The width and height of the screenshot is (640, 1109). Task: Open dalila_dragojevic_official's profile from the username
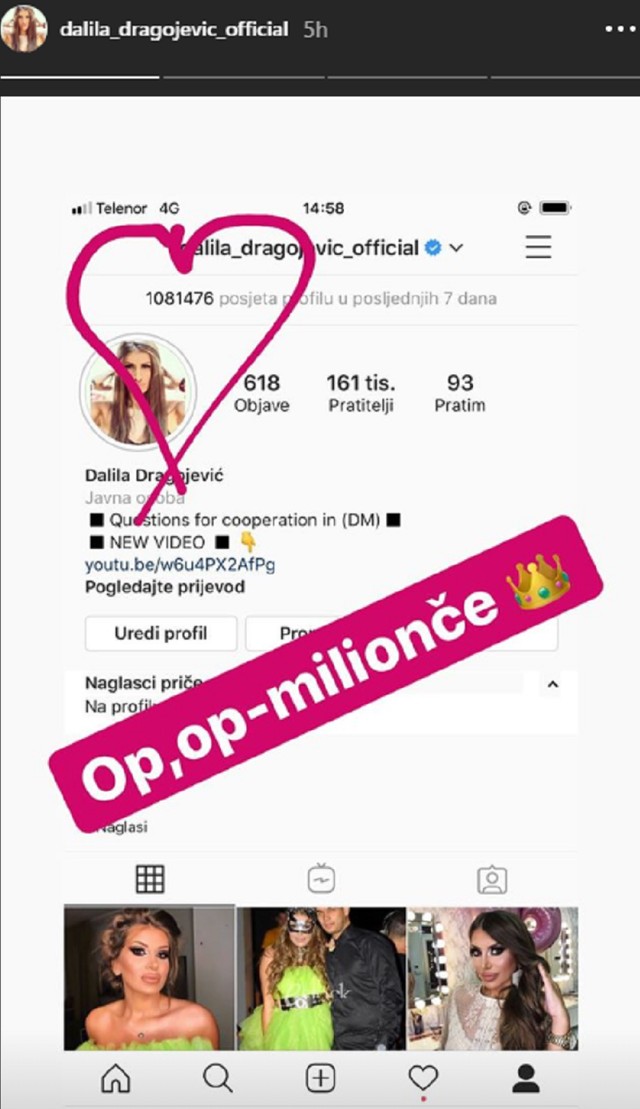point(174,30)
